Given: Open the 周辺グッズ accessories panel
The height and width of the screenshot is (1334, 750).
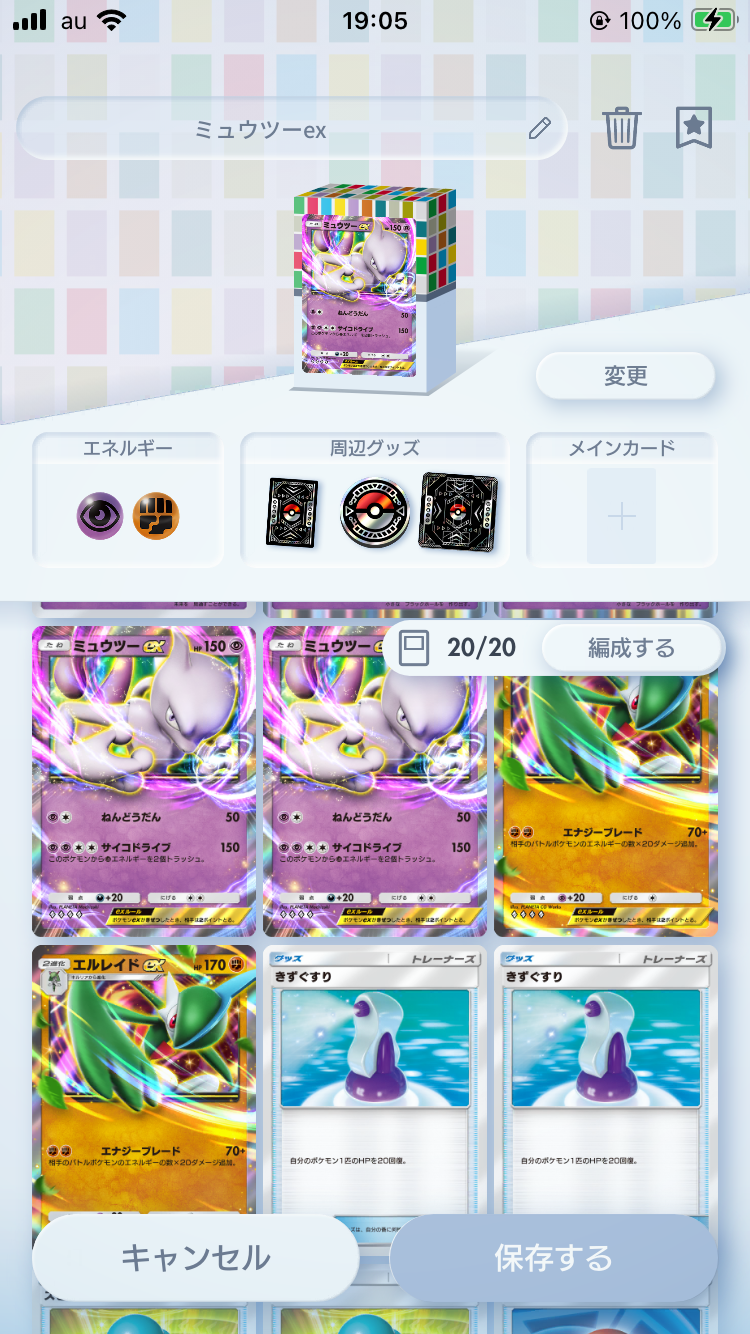Looking at the screenshot, I should pyautogui.click(x=374, y=500).
